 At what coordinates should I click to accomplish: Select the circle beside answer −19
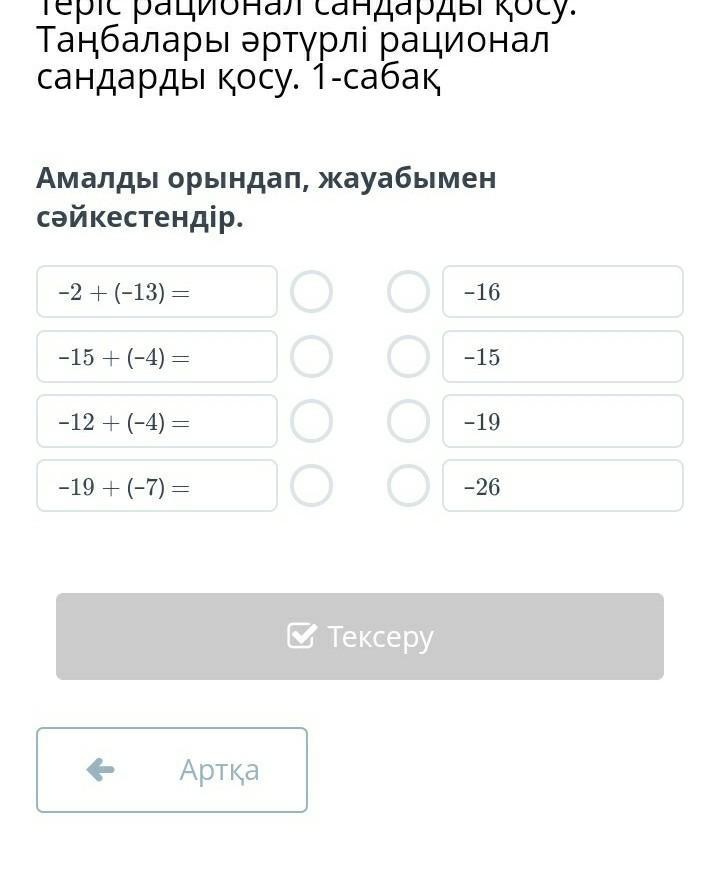coord(408,421)
